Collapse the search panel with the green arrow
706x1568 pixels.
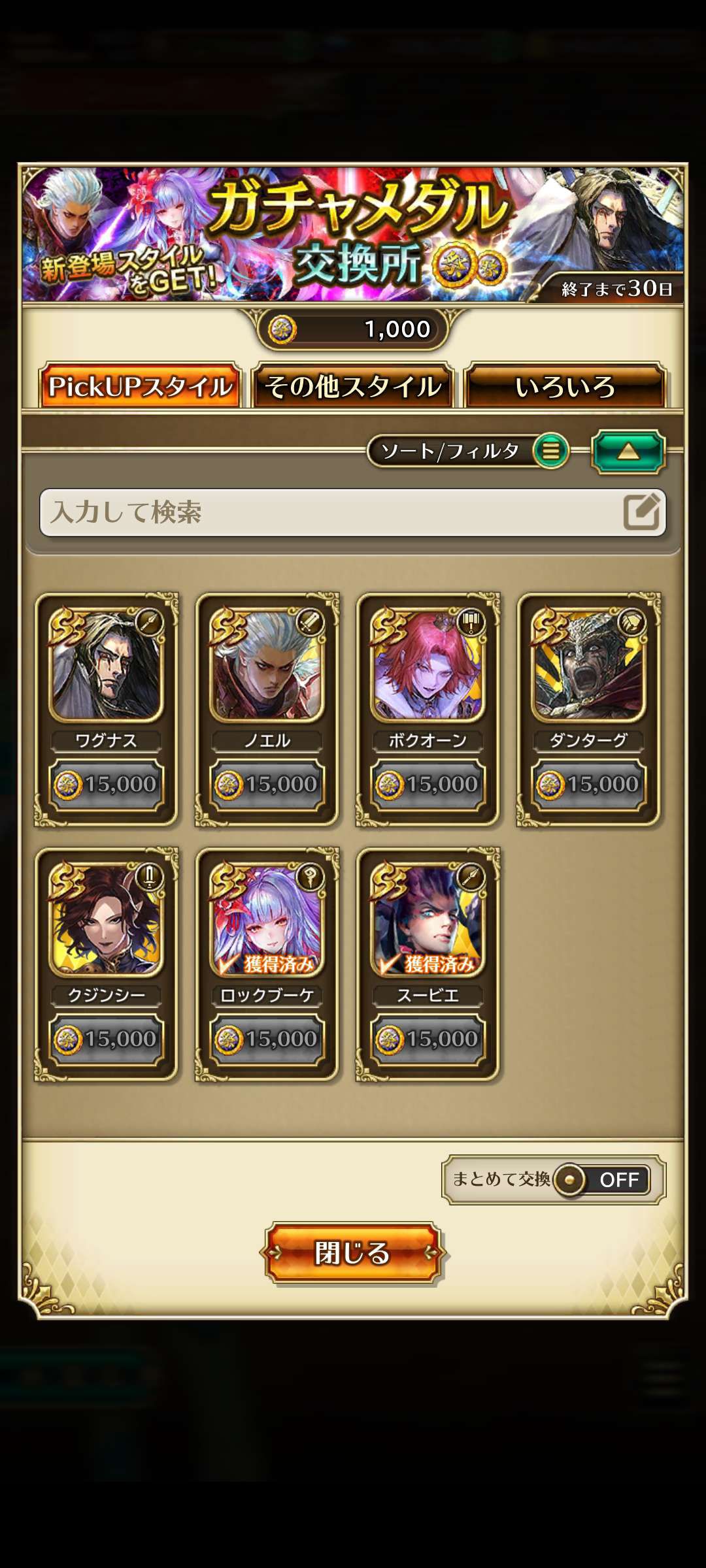(x=628, y=451)
